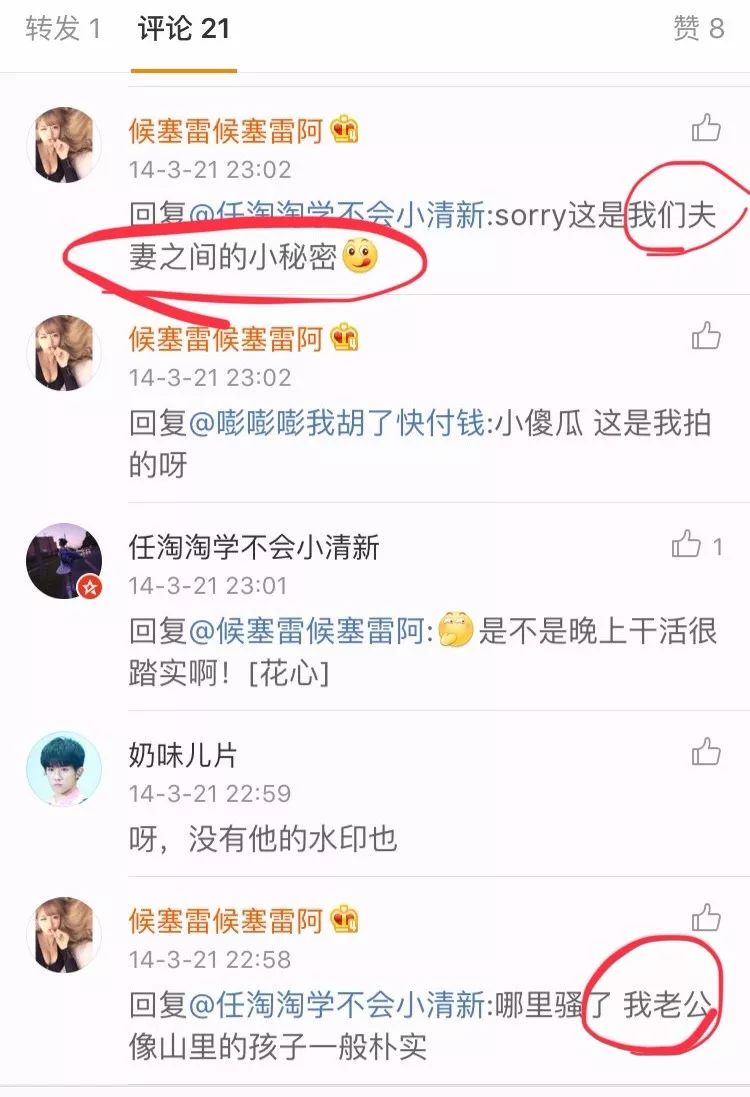Switch to the 赞 8 tab
Screen dimensions: 750x1097
pos(698,29)
